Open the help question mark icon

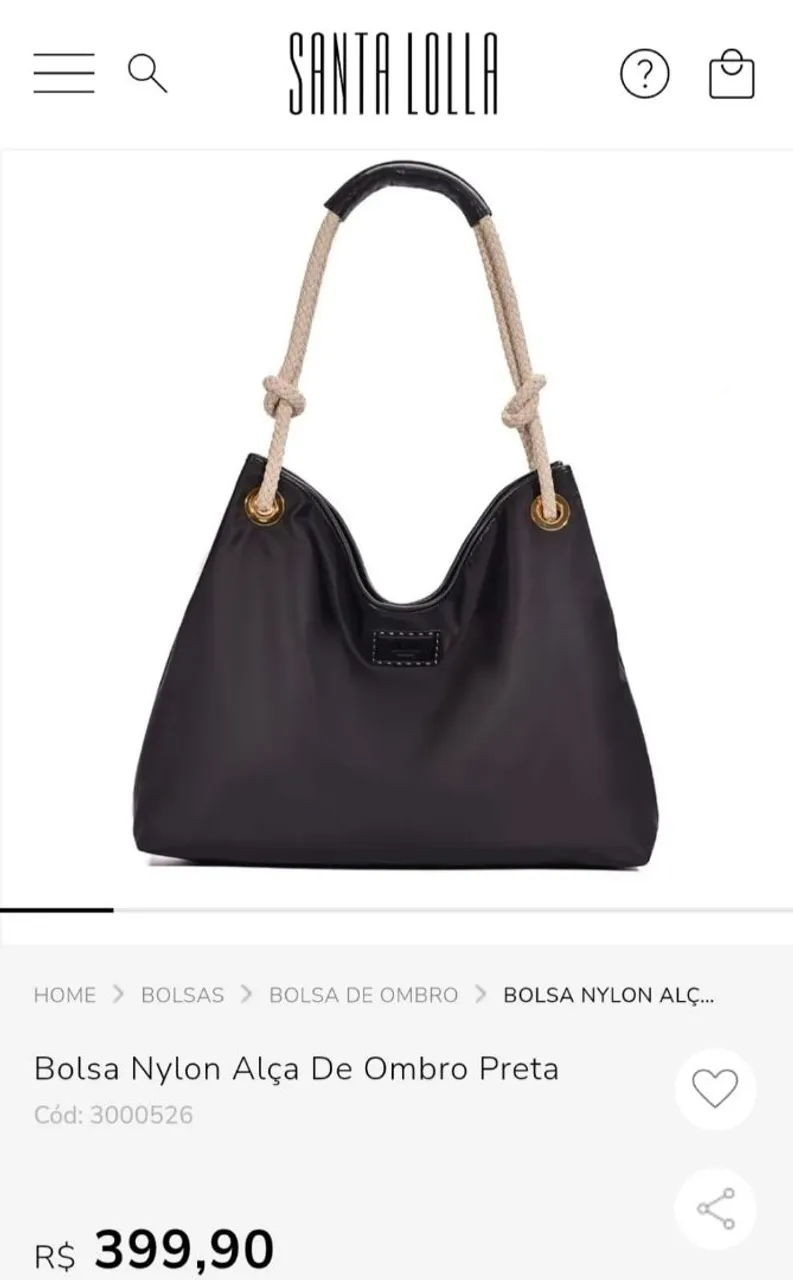point(644,74)
